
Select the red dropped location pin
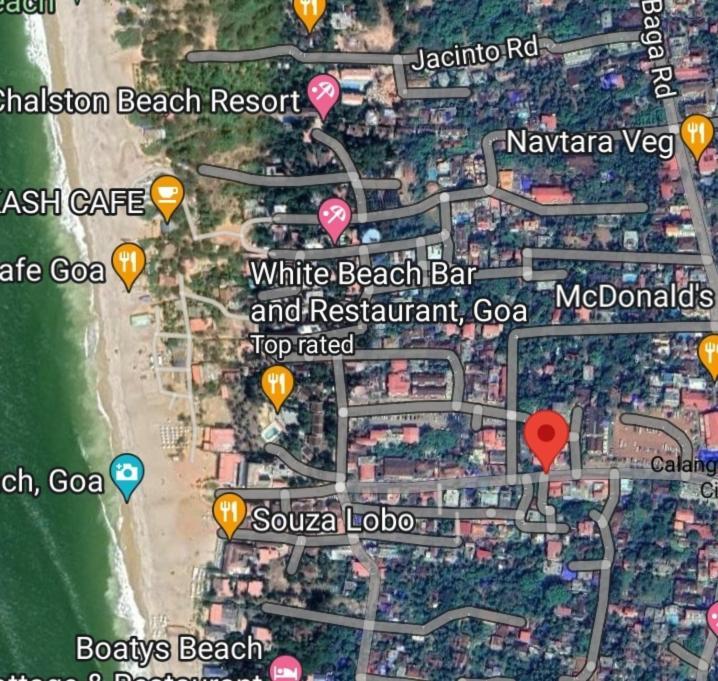[x=546, y=437]
